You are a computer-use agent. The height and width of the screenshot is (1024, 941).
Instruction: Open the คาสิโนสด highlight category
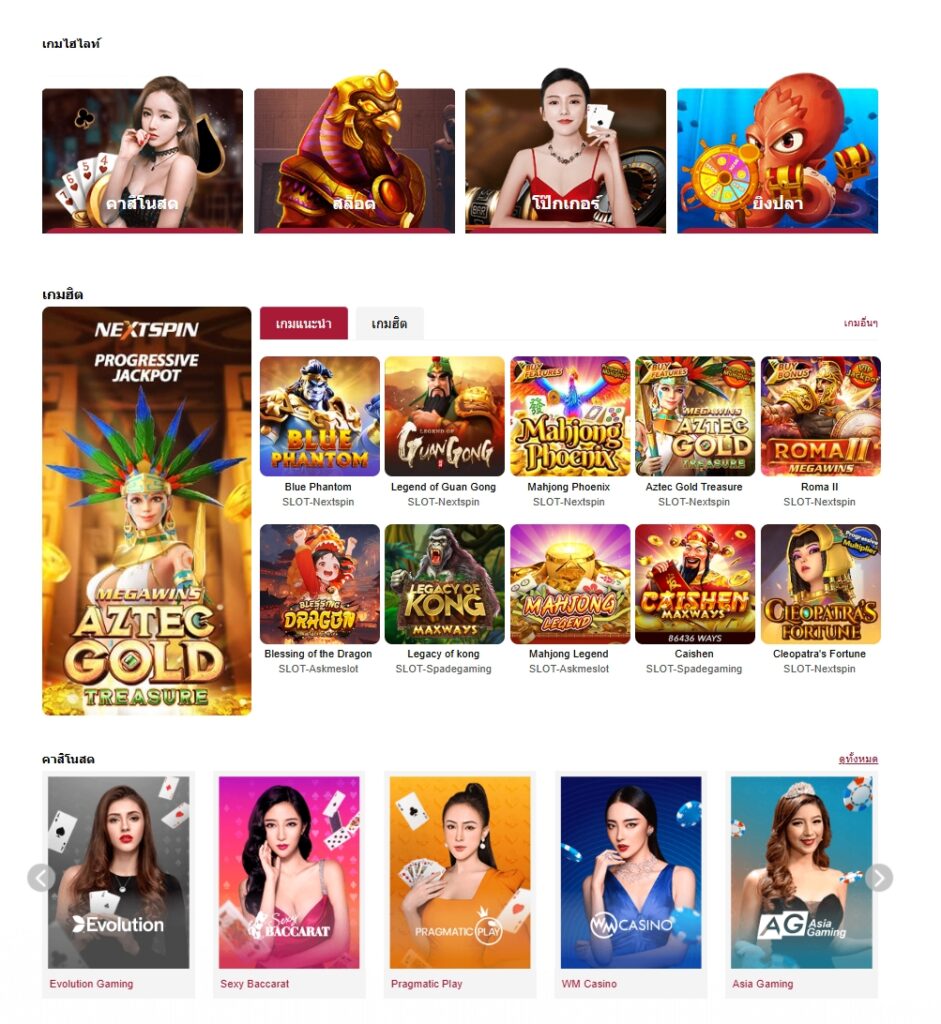pyautogui.click(x=142, y=160)
